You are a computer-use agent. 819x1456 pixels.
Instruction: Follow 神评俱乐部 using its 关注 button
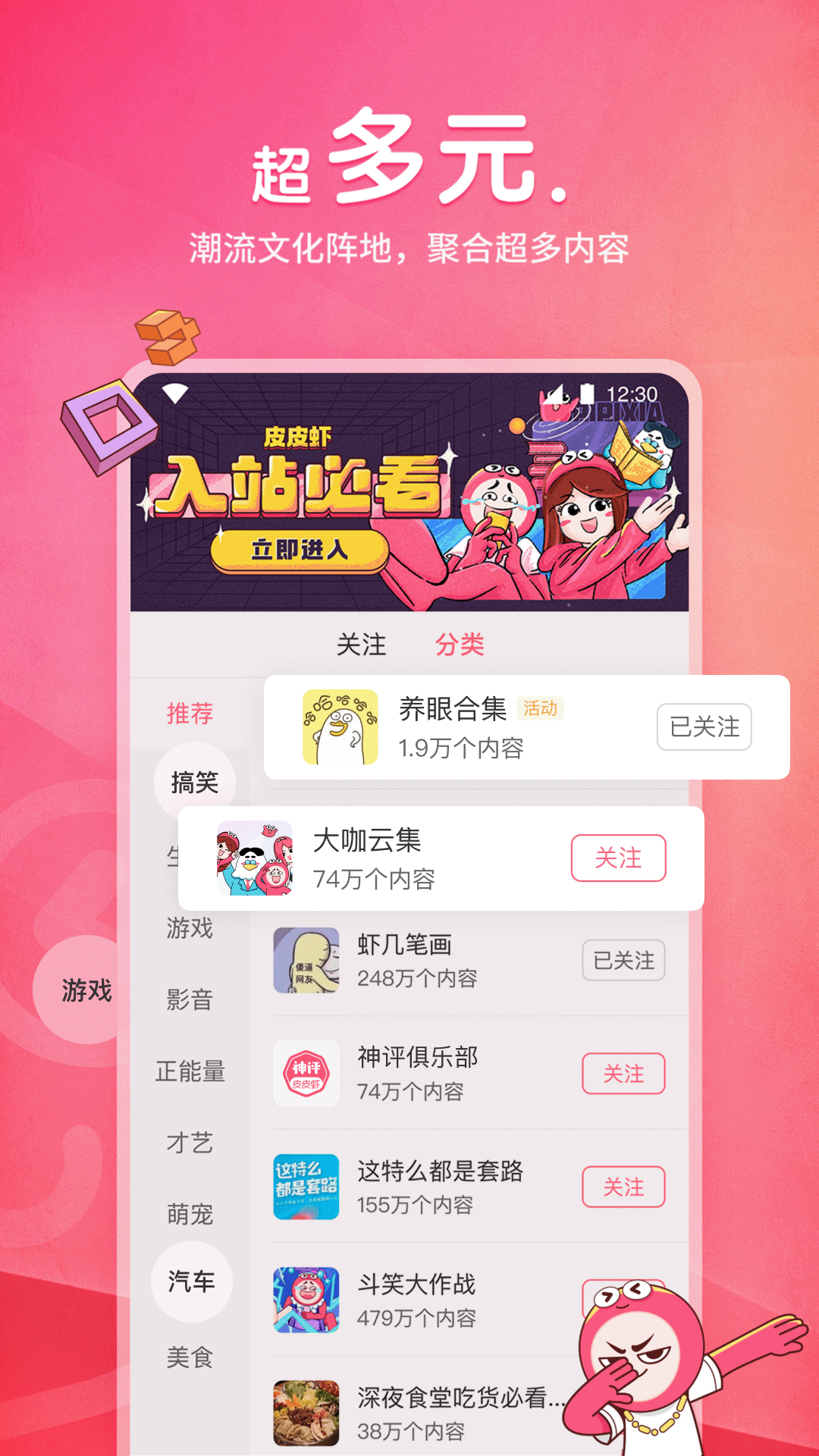pos(623,1074)
